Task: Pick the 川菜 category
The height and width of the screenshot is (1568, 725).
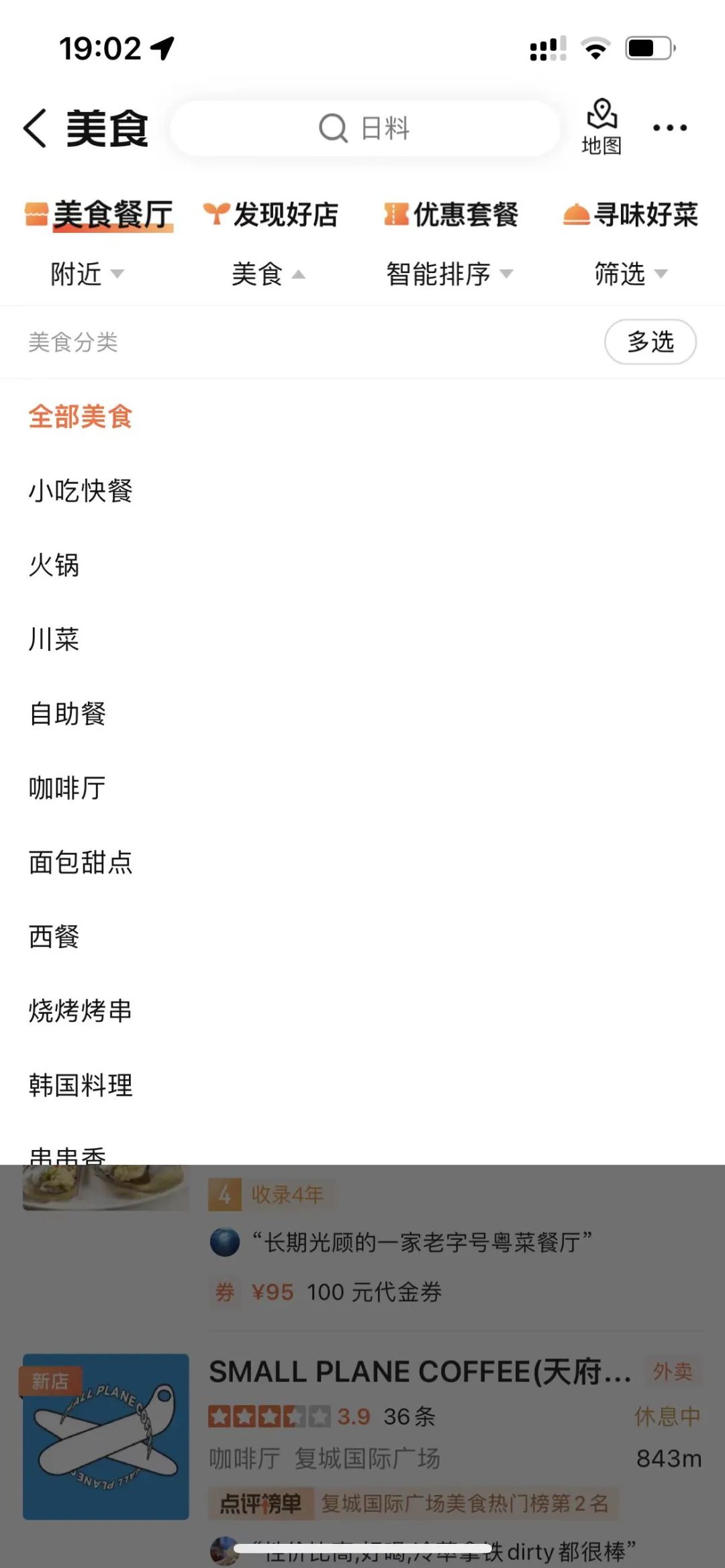Action: click(x=54, y=639)
